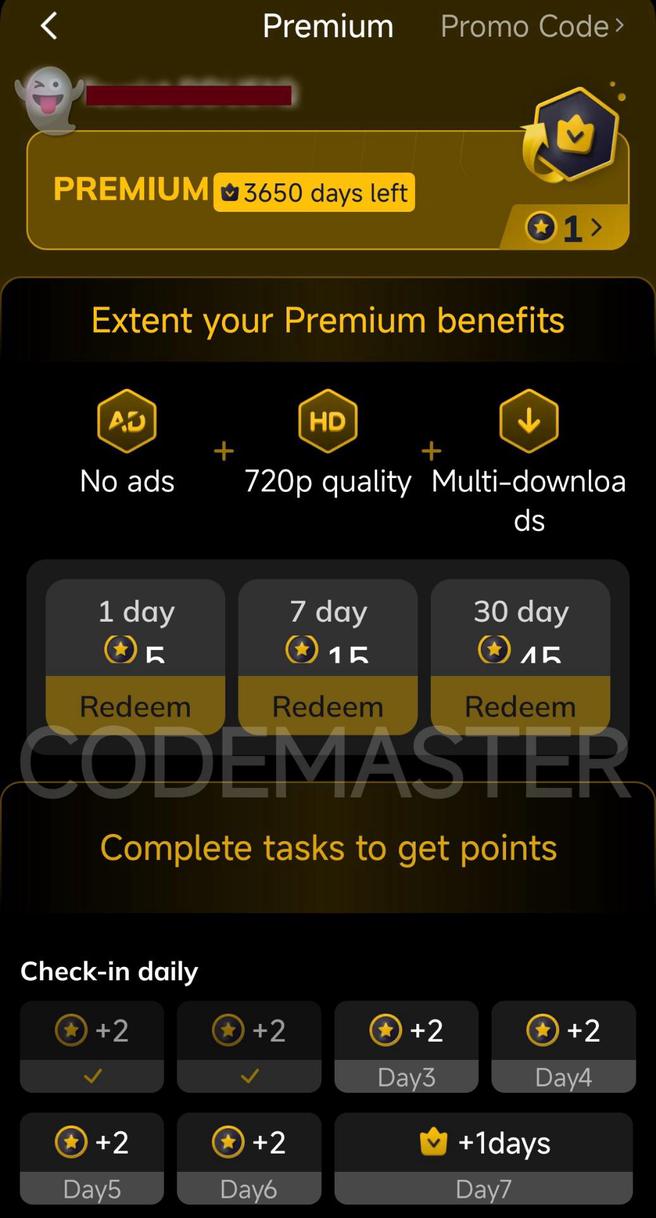
Task: Open the Promo Code page
Action: click(532, 26)
